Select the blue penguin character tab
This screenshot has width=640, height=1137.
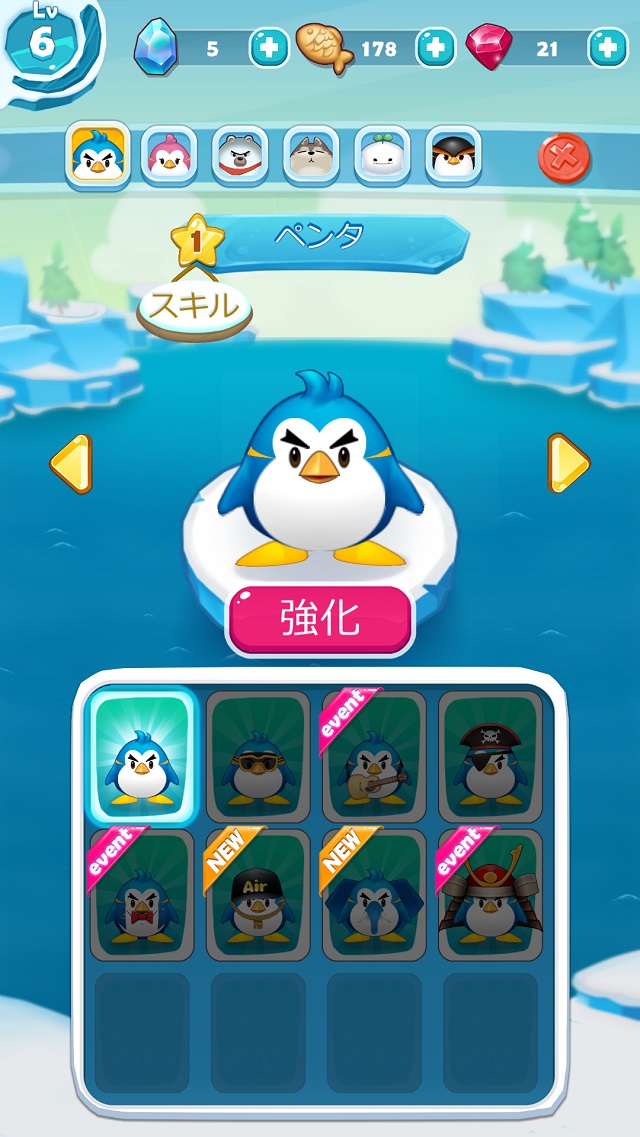click(97, 155)
